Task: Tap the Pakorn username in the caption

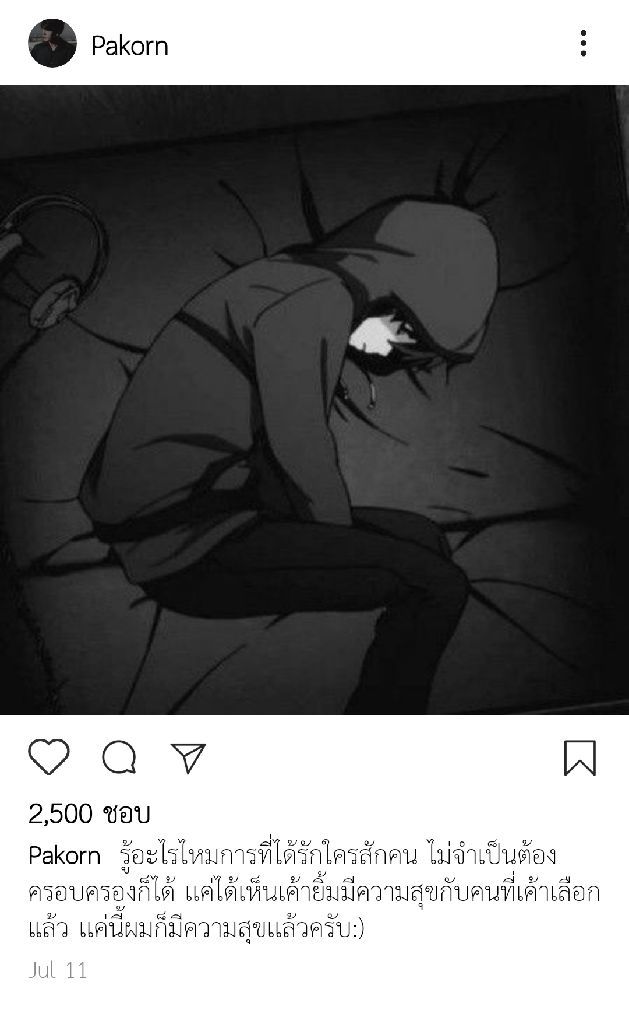Action: (x=65, y=857)
